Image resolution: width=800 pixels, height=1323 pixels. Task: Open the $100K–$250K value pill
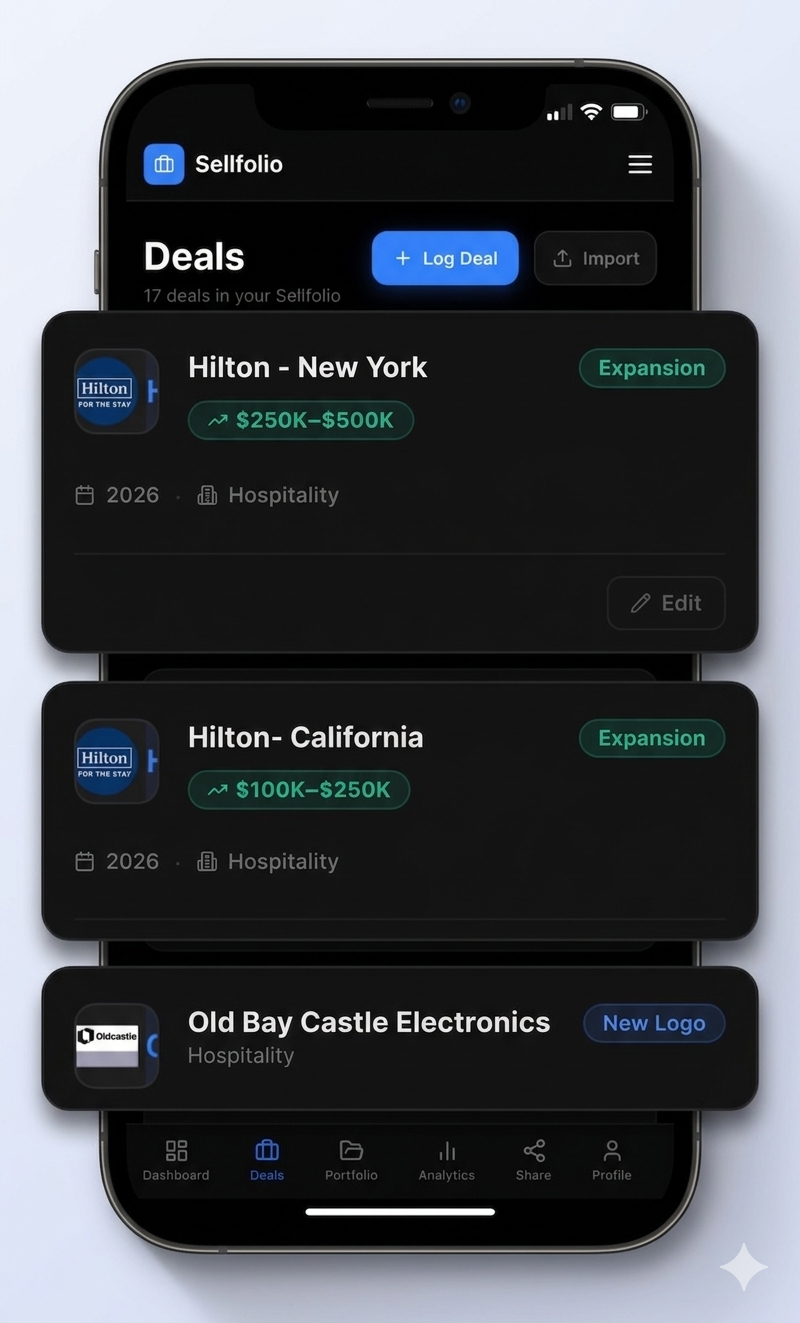298,790
